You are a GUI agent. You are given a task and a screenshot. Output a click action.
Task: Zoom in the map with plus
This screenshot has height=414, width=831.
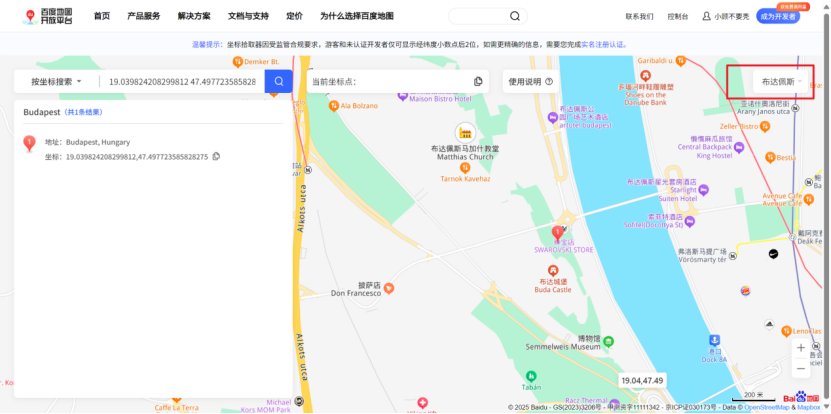(x=801, y=347)
